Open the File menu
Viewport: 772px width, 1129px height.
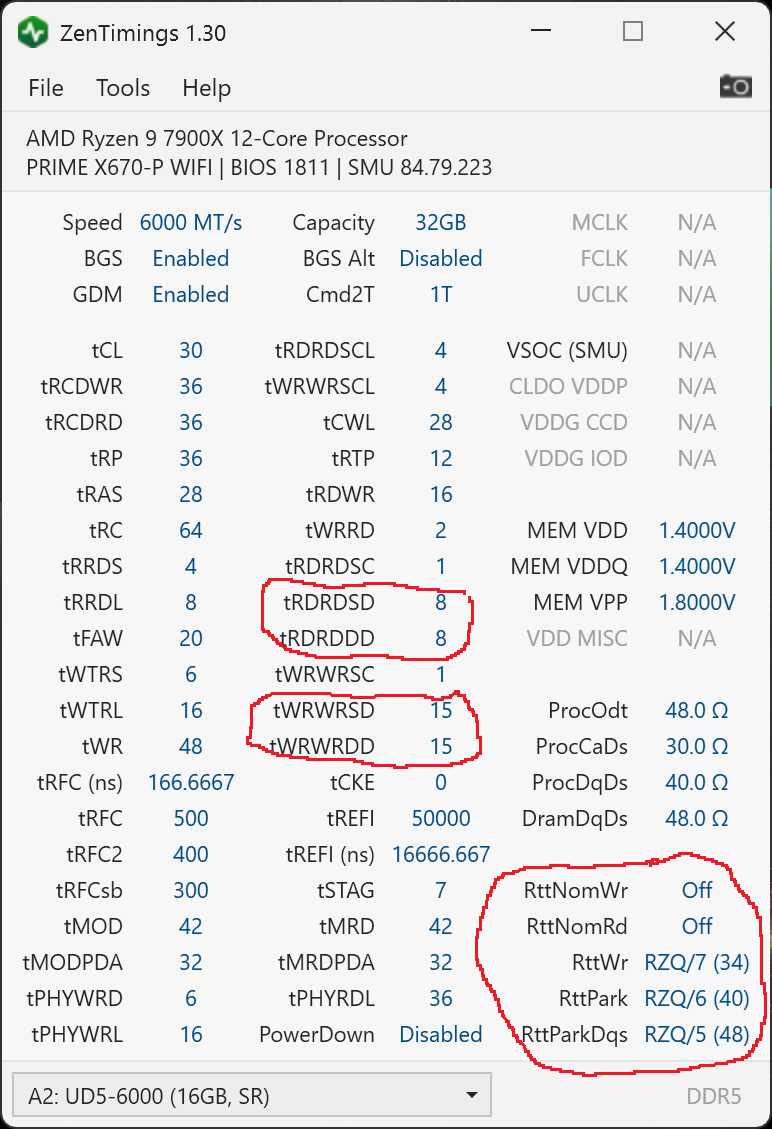click(46, 88)
